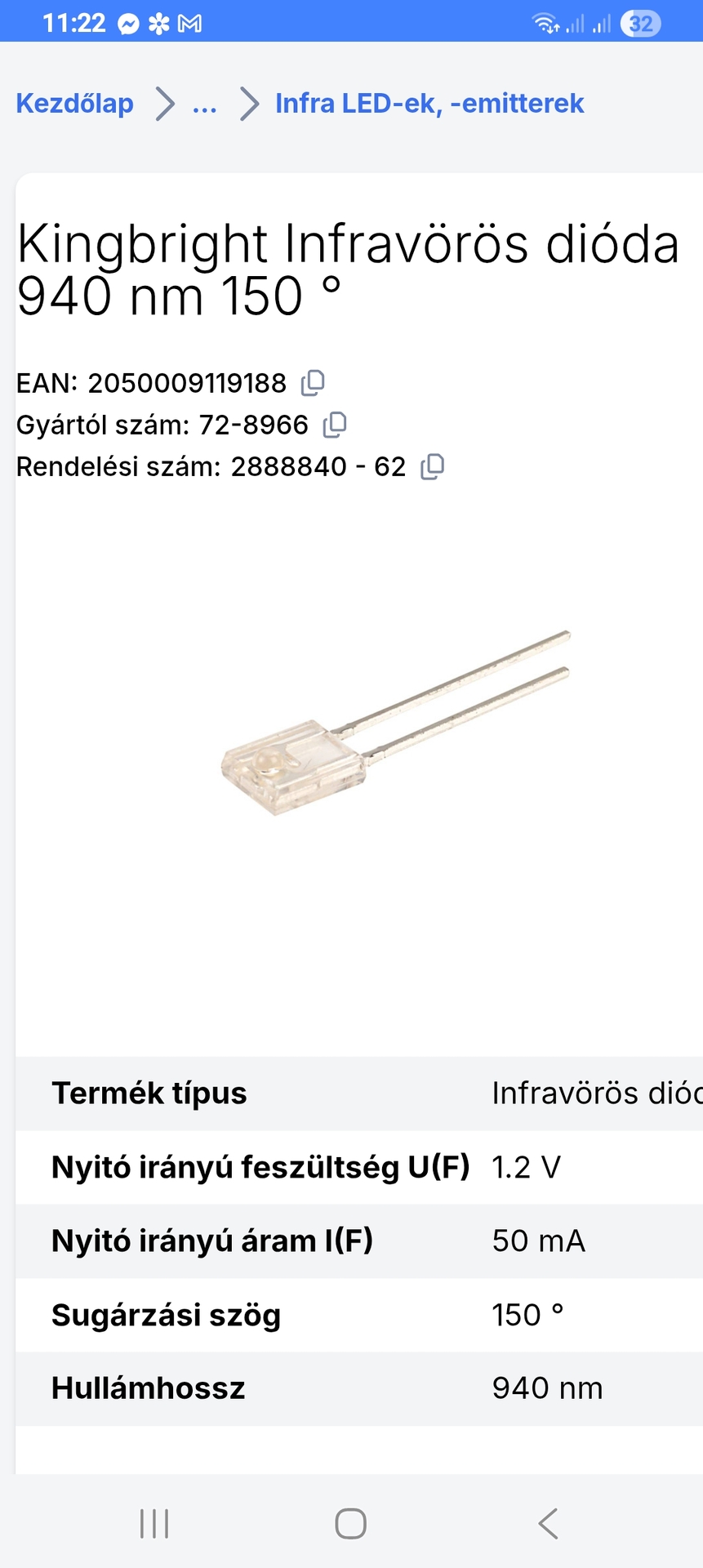Open recent apps from the navigation bar
This screenshot has width=703, height=1568.
(x=154, y=1524)
